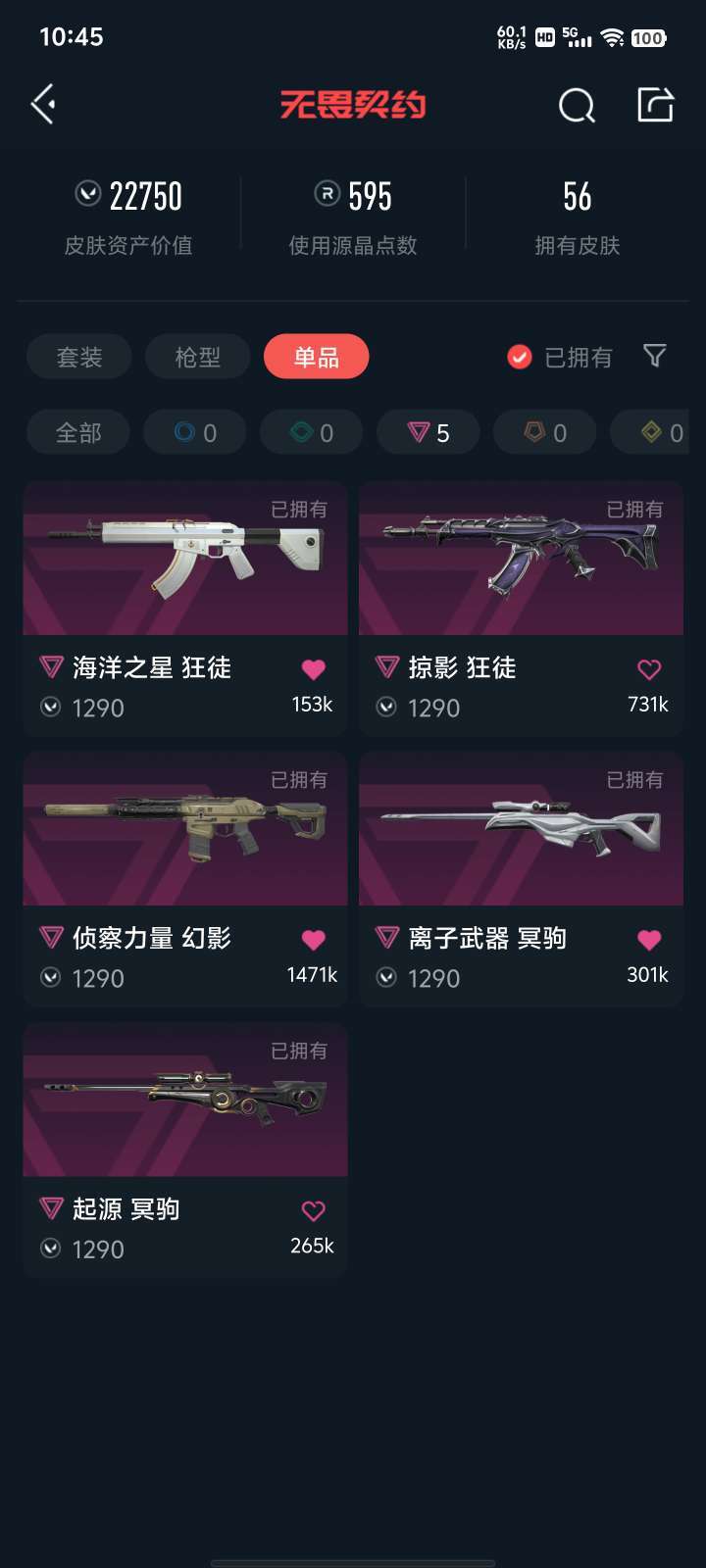Switch to the 套装 tab
Screen dimensions: 706x1568
click(x=79, y=357)
